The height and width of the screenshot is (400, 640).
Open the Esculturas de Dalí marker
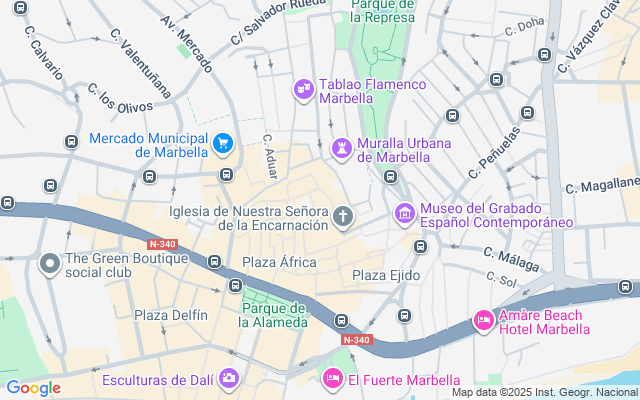click(229, 379)
